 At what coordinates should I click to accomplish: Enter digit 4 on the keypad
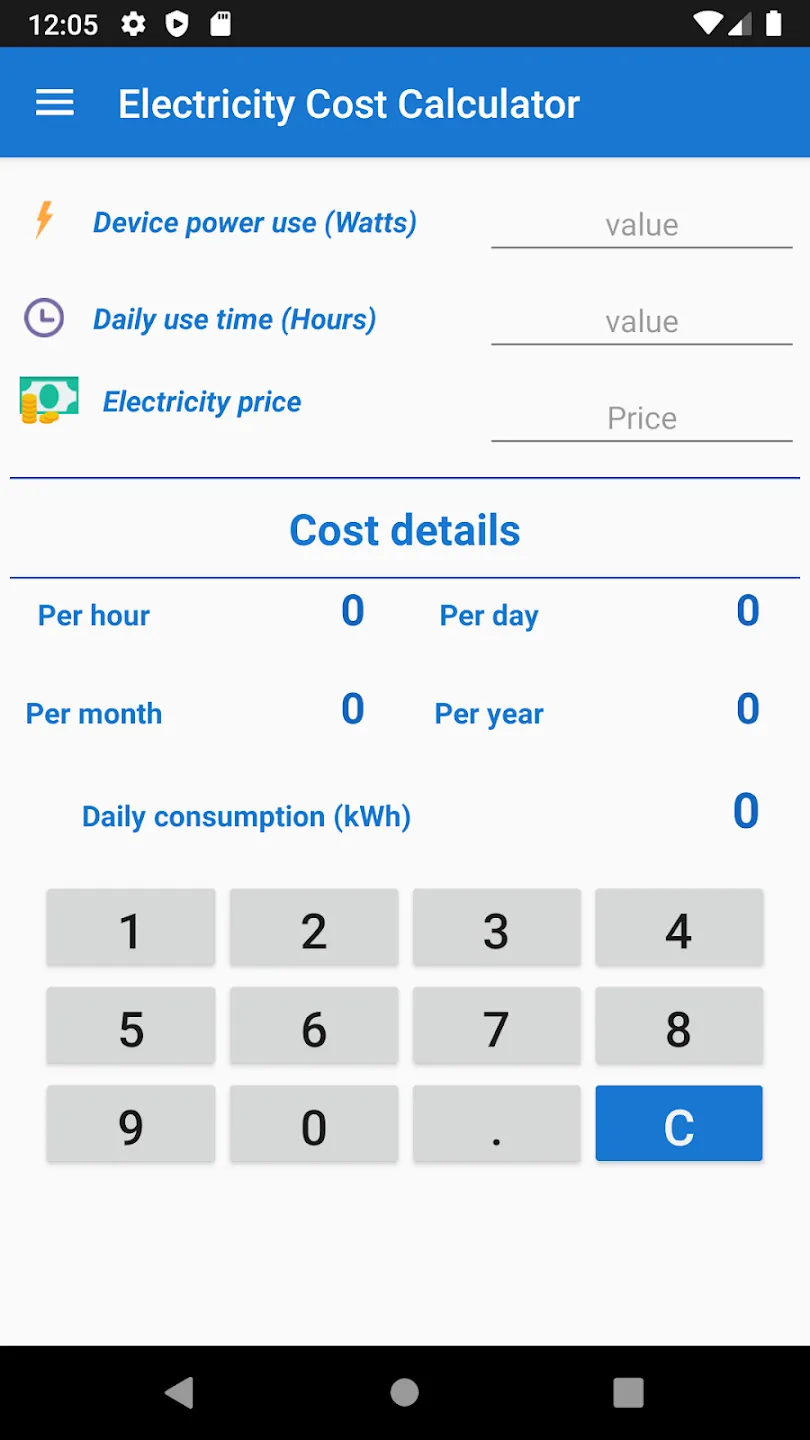coord(679,927)
